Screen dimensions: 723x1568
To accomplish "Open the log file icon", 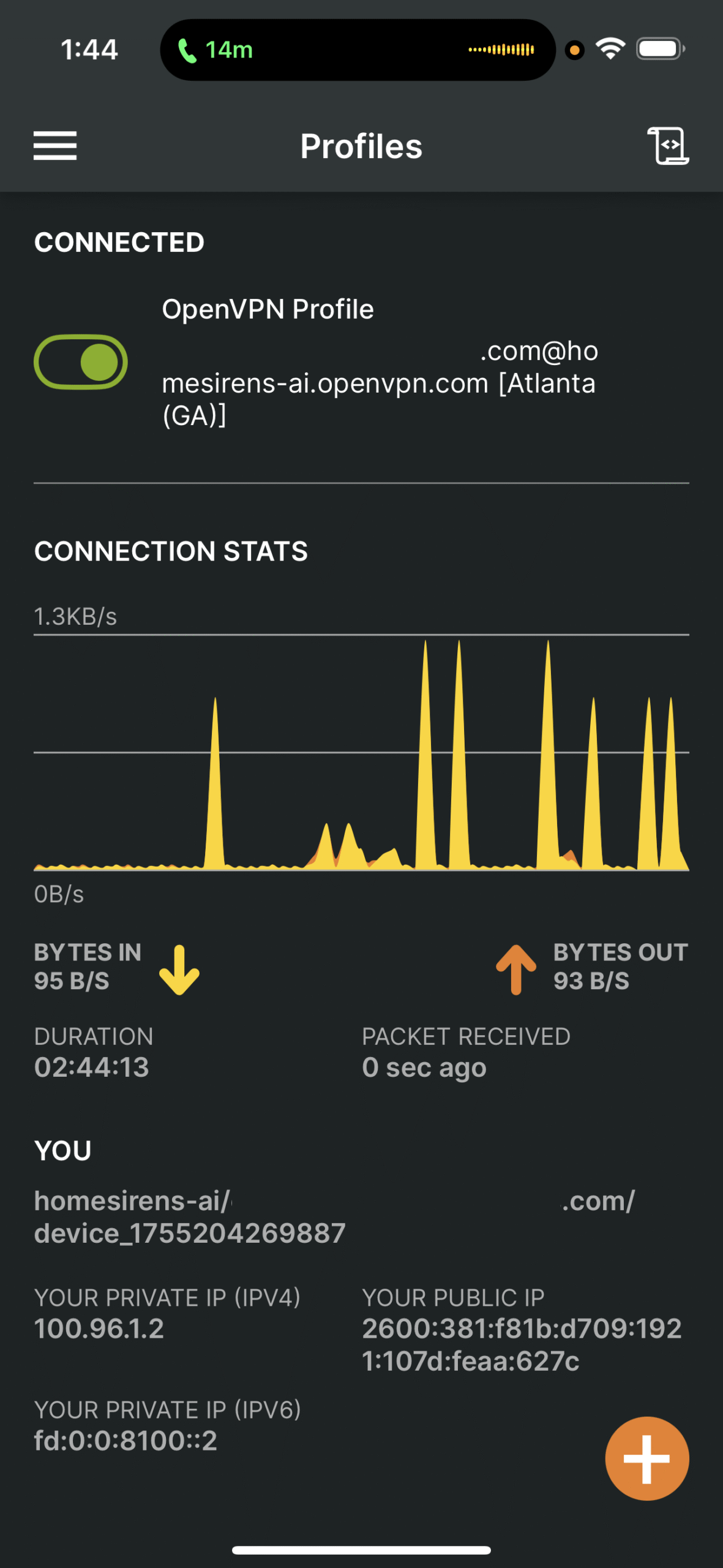I will [x=667, y=146].
